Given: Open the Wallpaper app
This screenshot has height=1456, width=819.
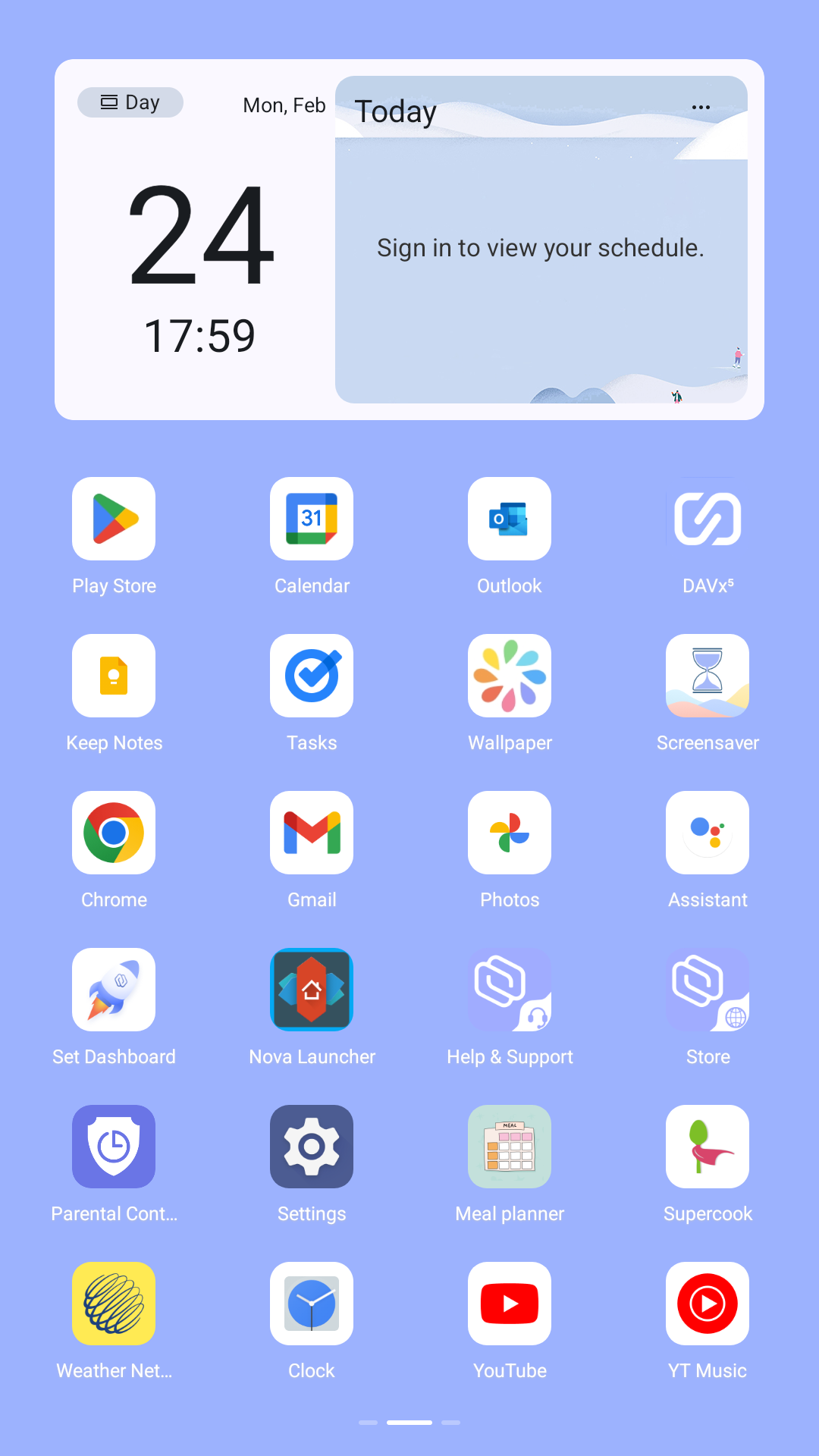Looking at the screenshot, I should point(510,676).
